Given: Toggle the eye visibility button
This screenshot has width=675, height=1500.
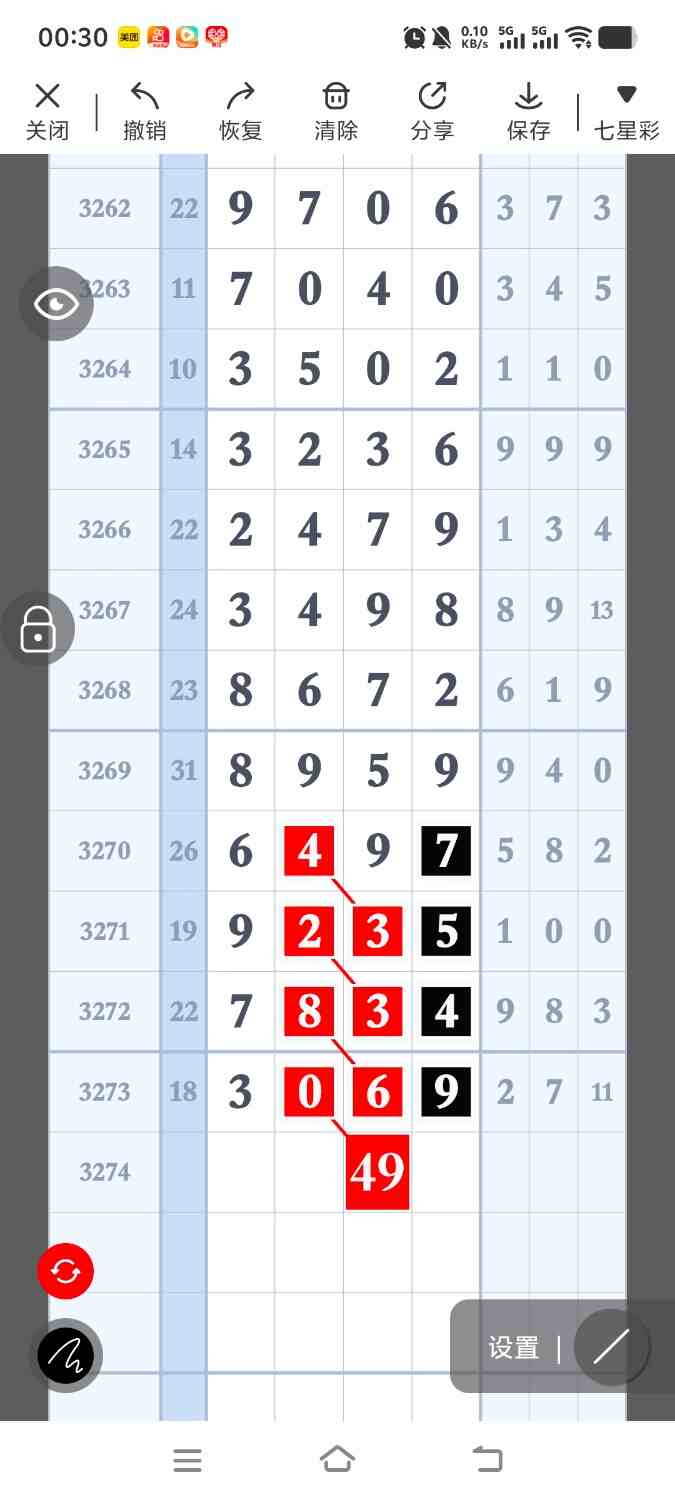Looking at the screenshot, I should [x=56, y=303].
